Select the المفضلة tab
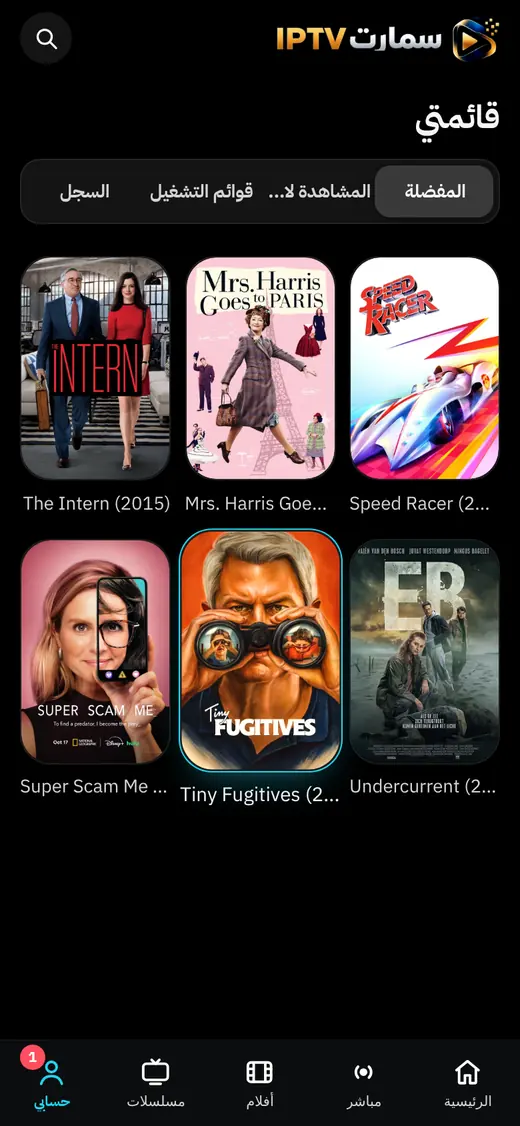This screenshot has width=520, height=1126. pyautogui.click(x=435, y=192)
